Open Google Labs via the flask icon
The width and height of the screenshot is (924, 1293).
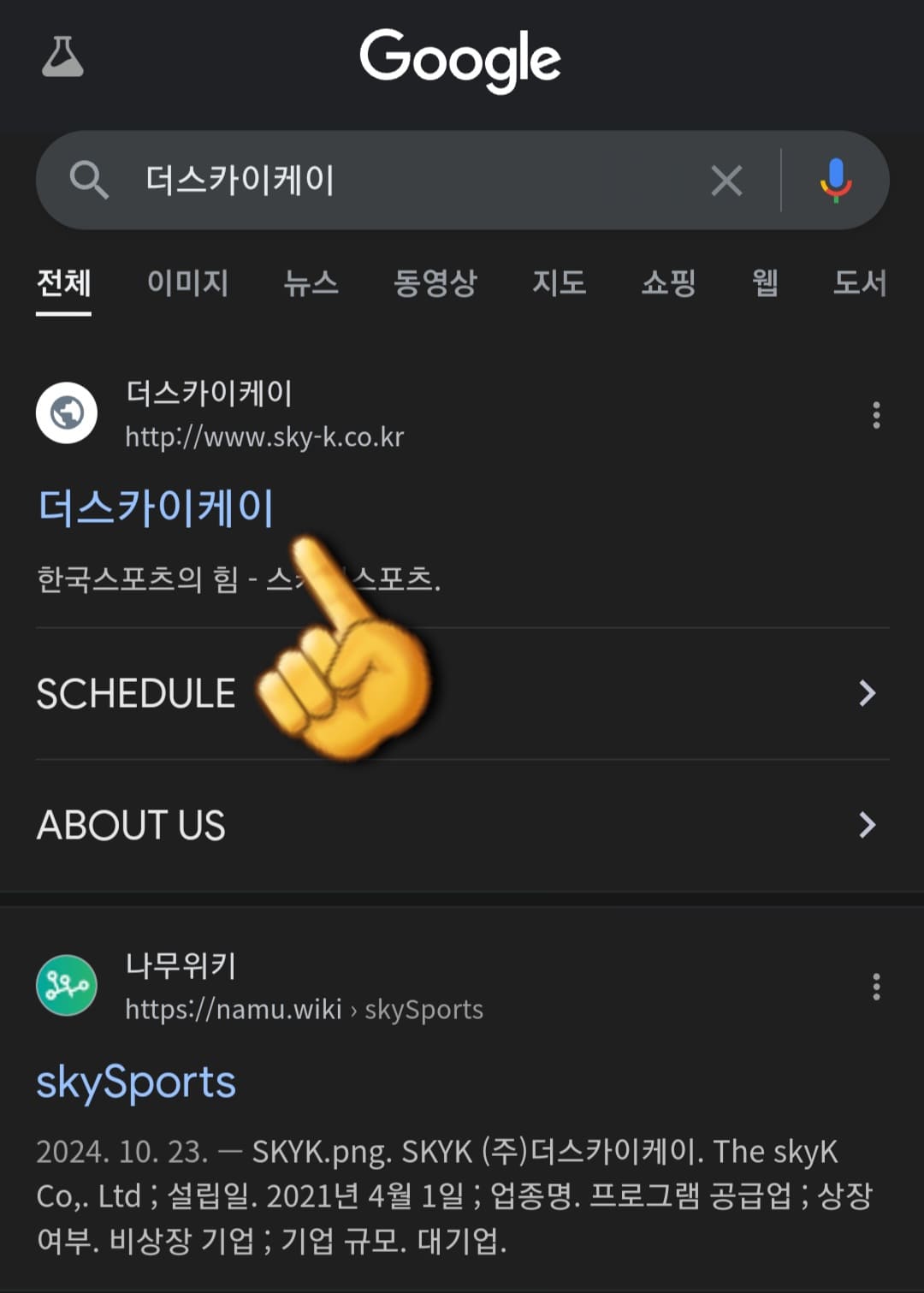(64, 56)
